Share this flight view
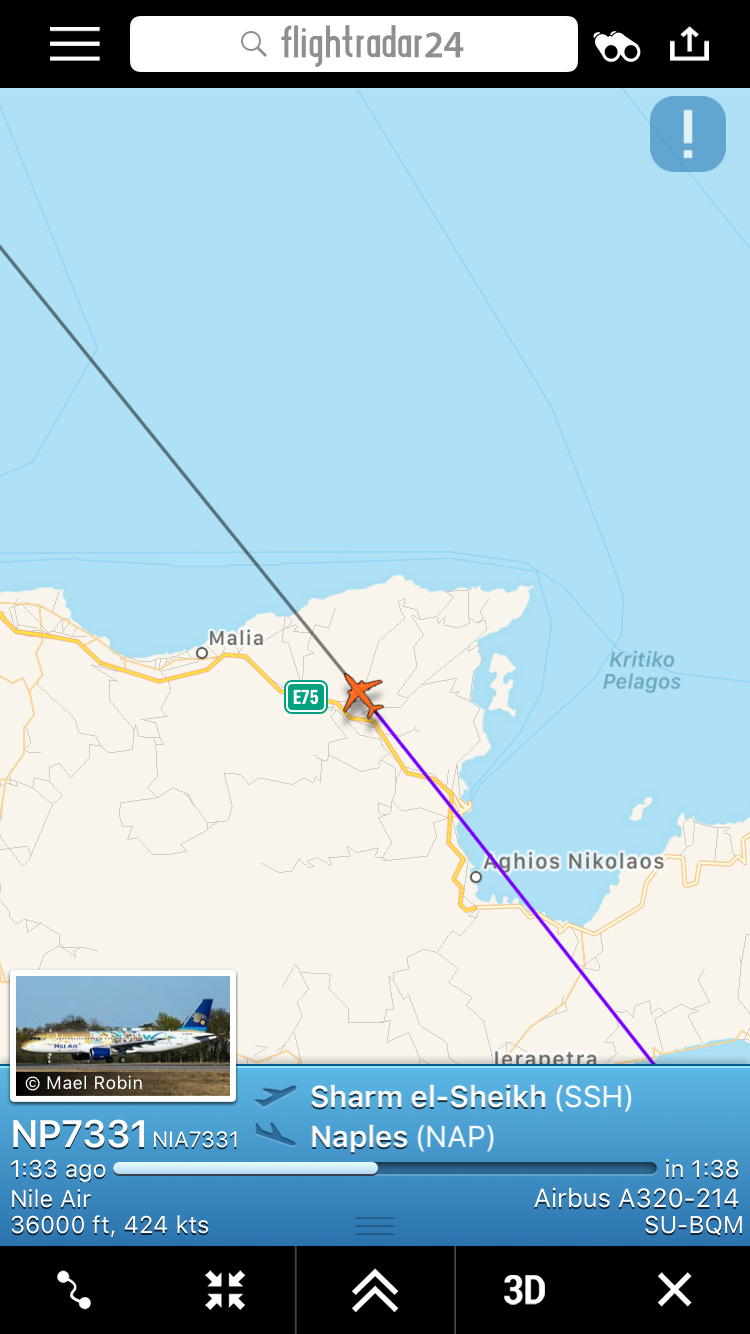This screenshot has width=750, height=1334. (689, 44)
